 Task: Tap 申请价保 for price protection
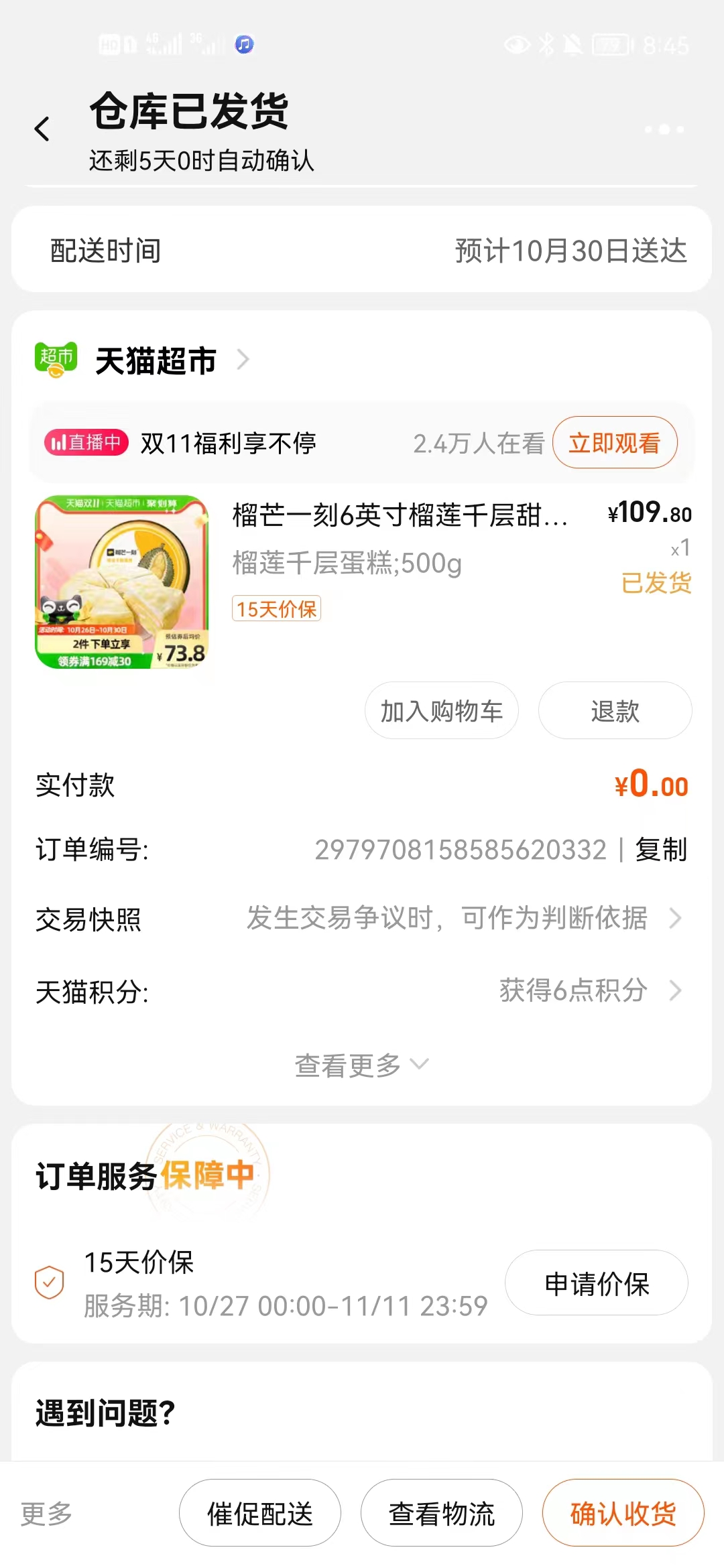point(596,1283)
